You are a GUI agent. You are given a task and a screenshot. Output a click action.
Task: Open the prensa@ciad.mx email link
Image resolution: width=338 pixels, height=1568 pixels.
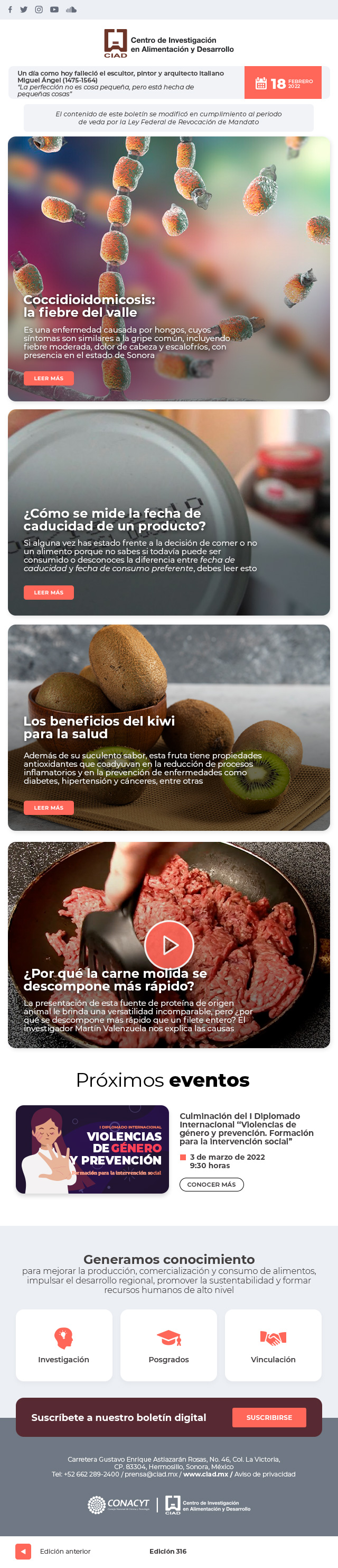[151, 1474]
